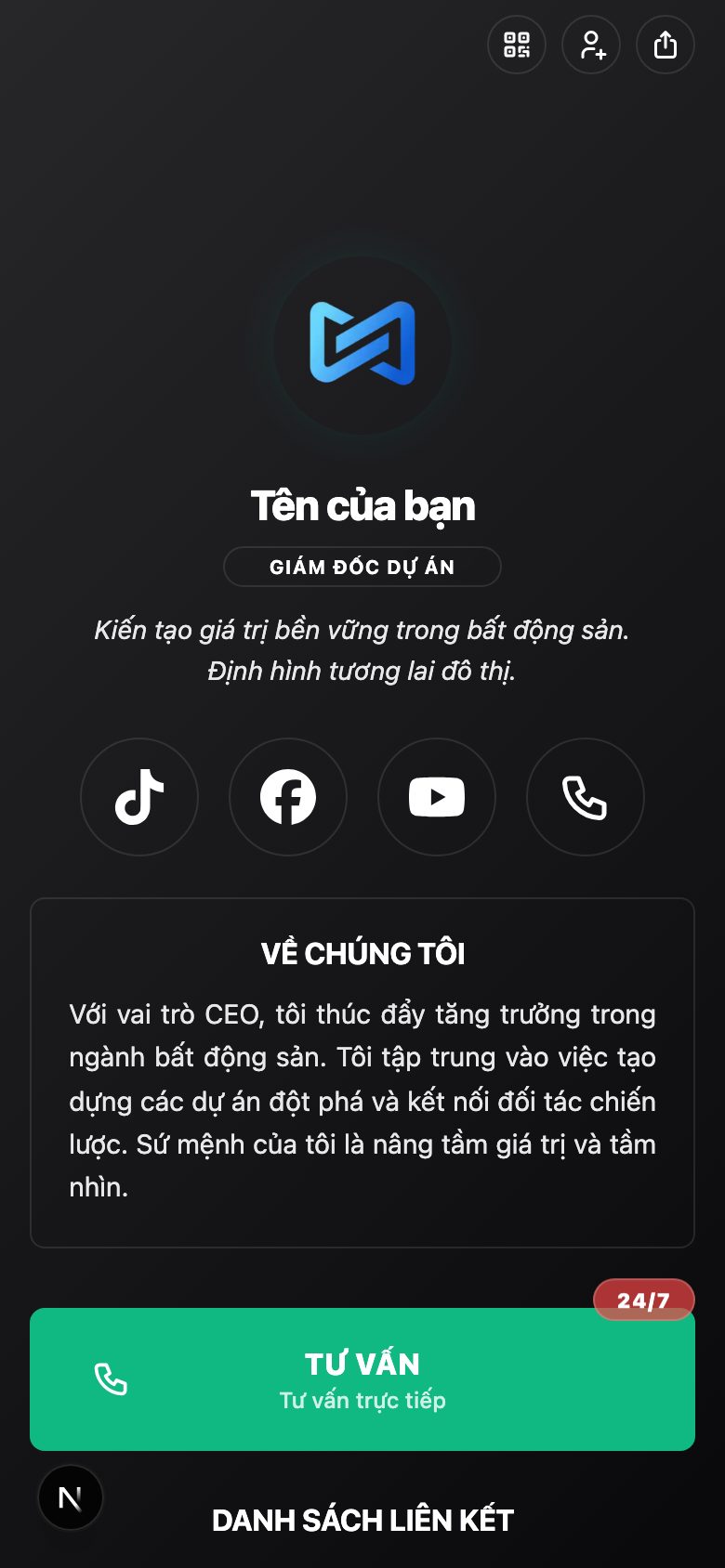Tap the name Tên của bạn

pos(362,506)
